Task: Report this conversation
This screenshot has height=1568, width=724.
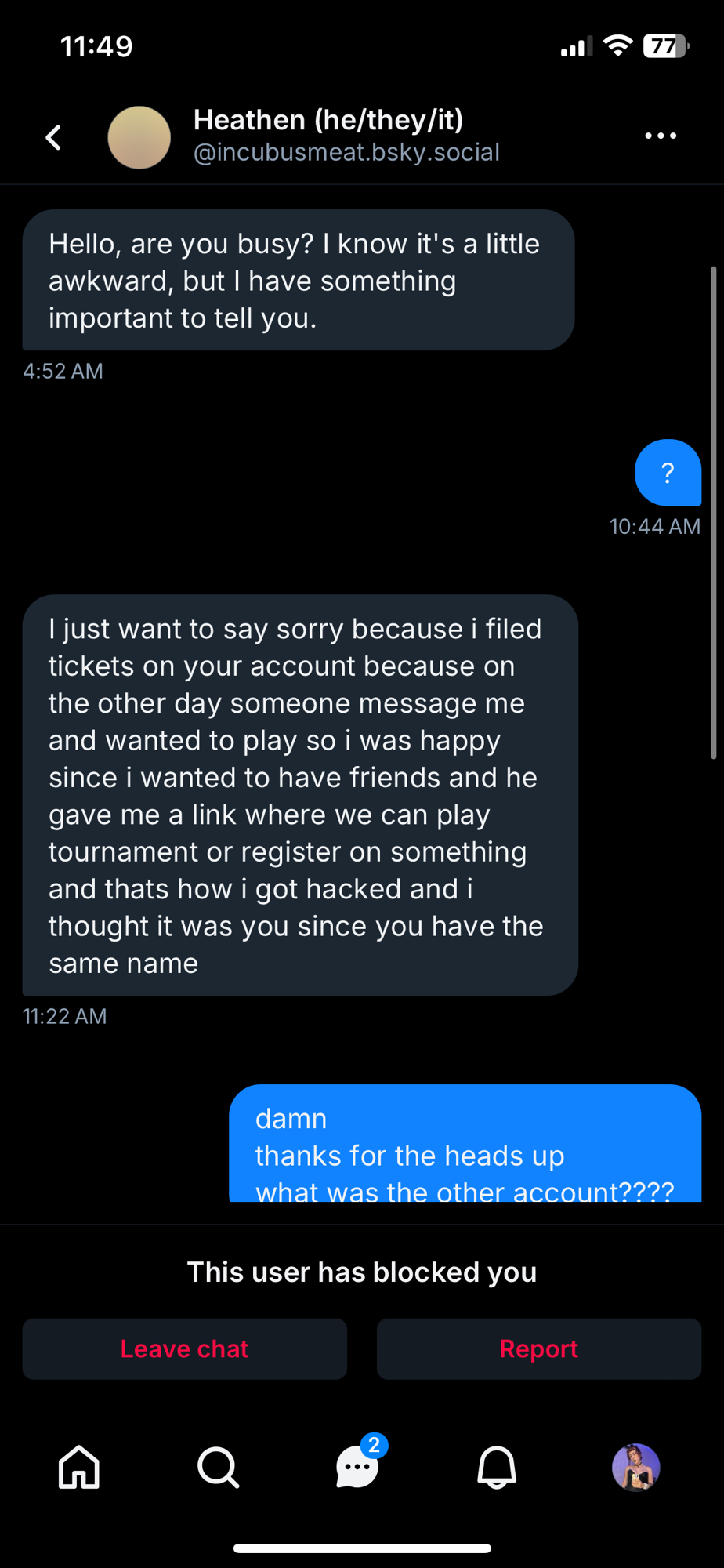Action: point(538,1348)
